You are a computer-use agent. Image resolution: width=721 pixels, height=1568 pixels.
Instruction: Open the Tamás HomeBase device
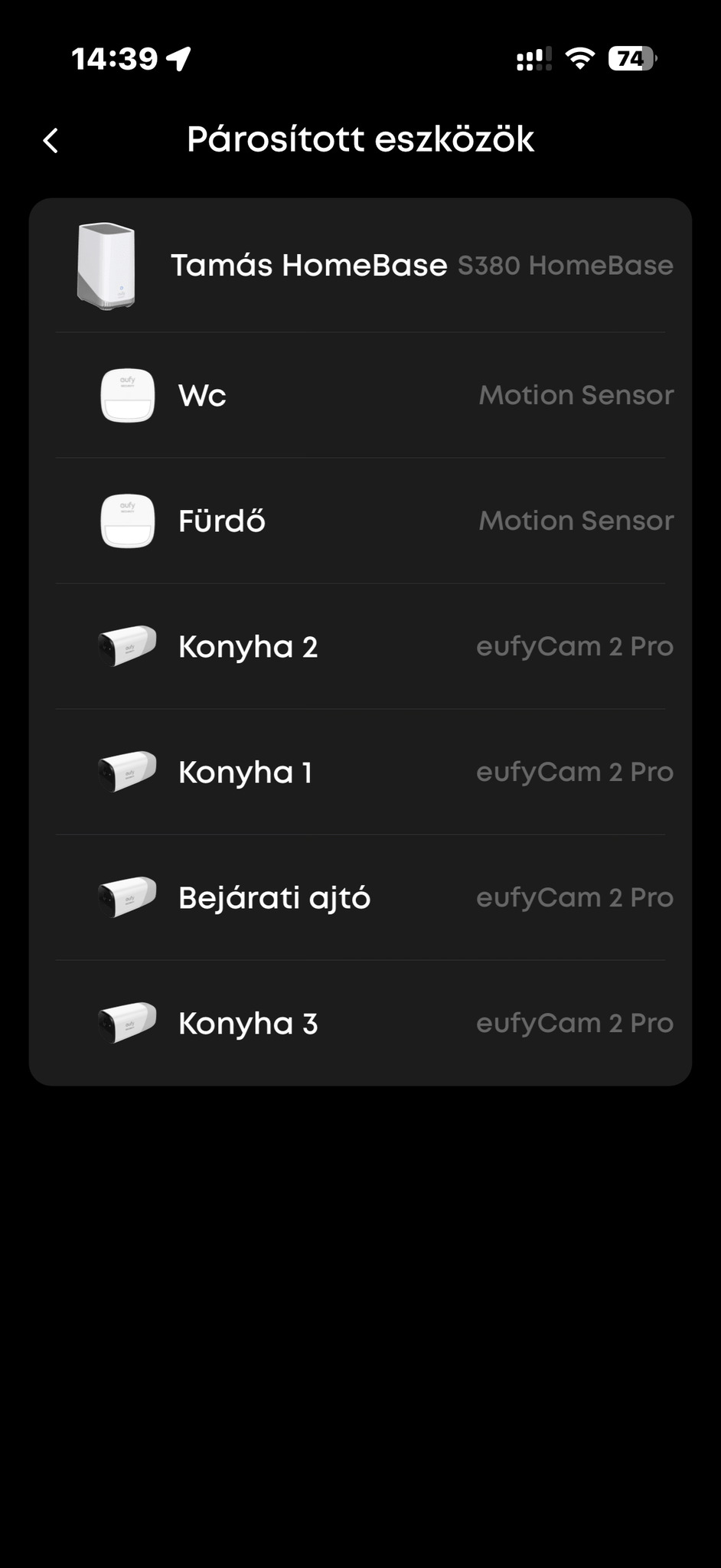360,266
